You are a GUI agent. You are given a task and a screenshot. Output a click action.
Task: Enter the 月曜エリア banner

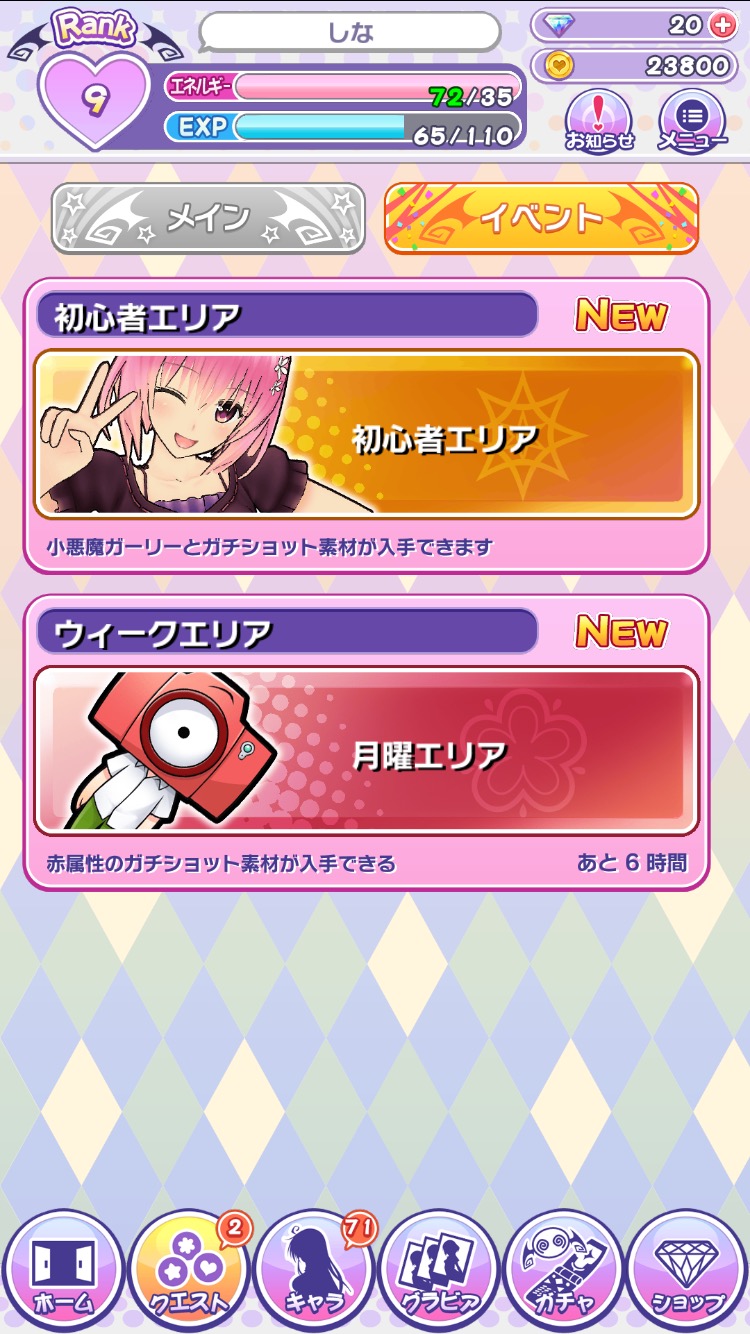tap(366, 751)
